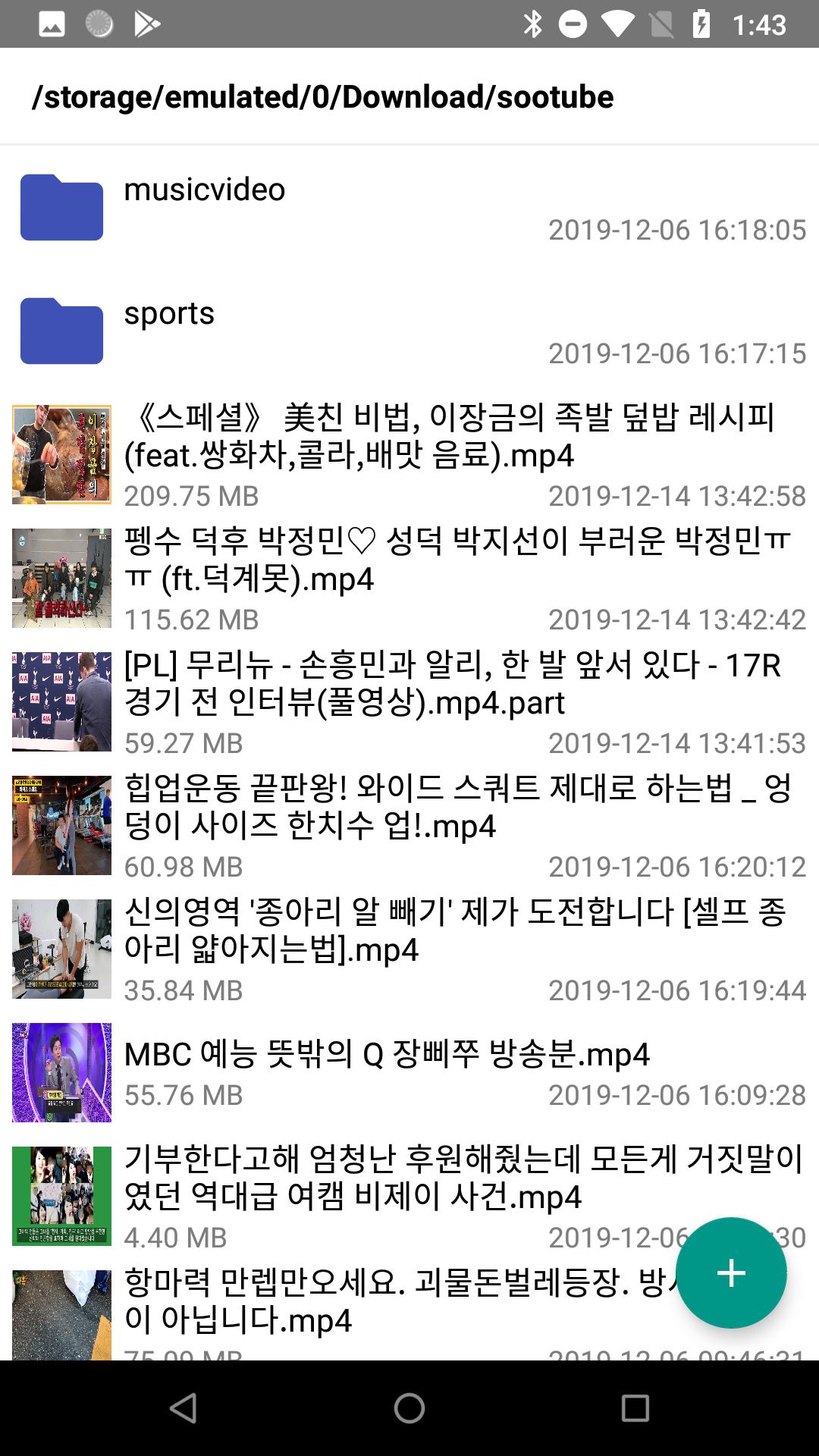Open the 209.75 MB 스페셜 족발 덮밥 video
Image resolution: width=819 pixels, height=1456 pixels.
pos(409,454)
